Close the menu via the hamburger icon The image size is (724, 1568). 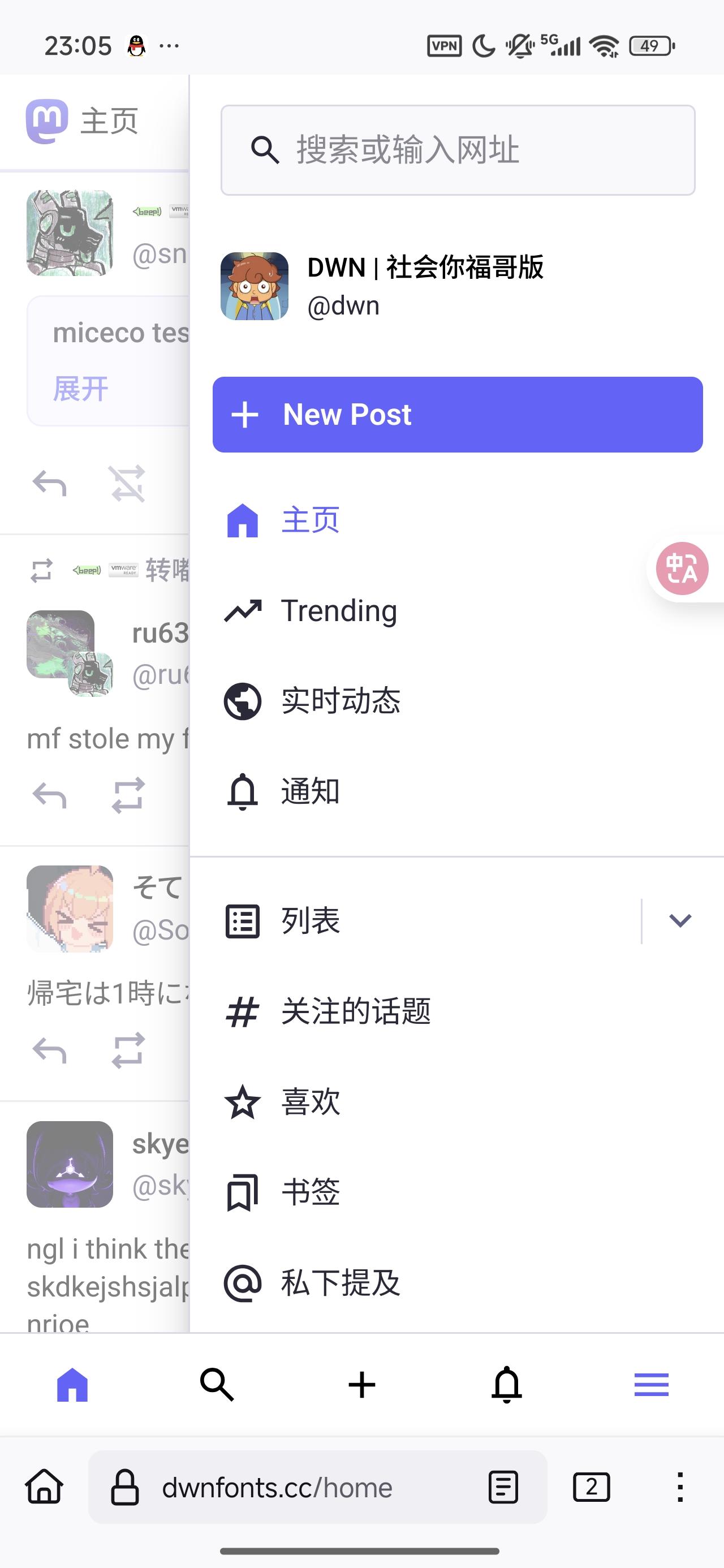coord(652,1385)
